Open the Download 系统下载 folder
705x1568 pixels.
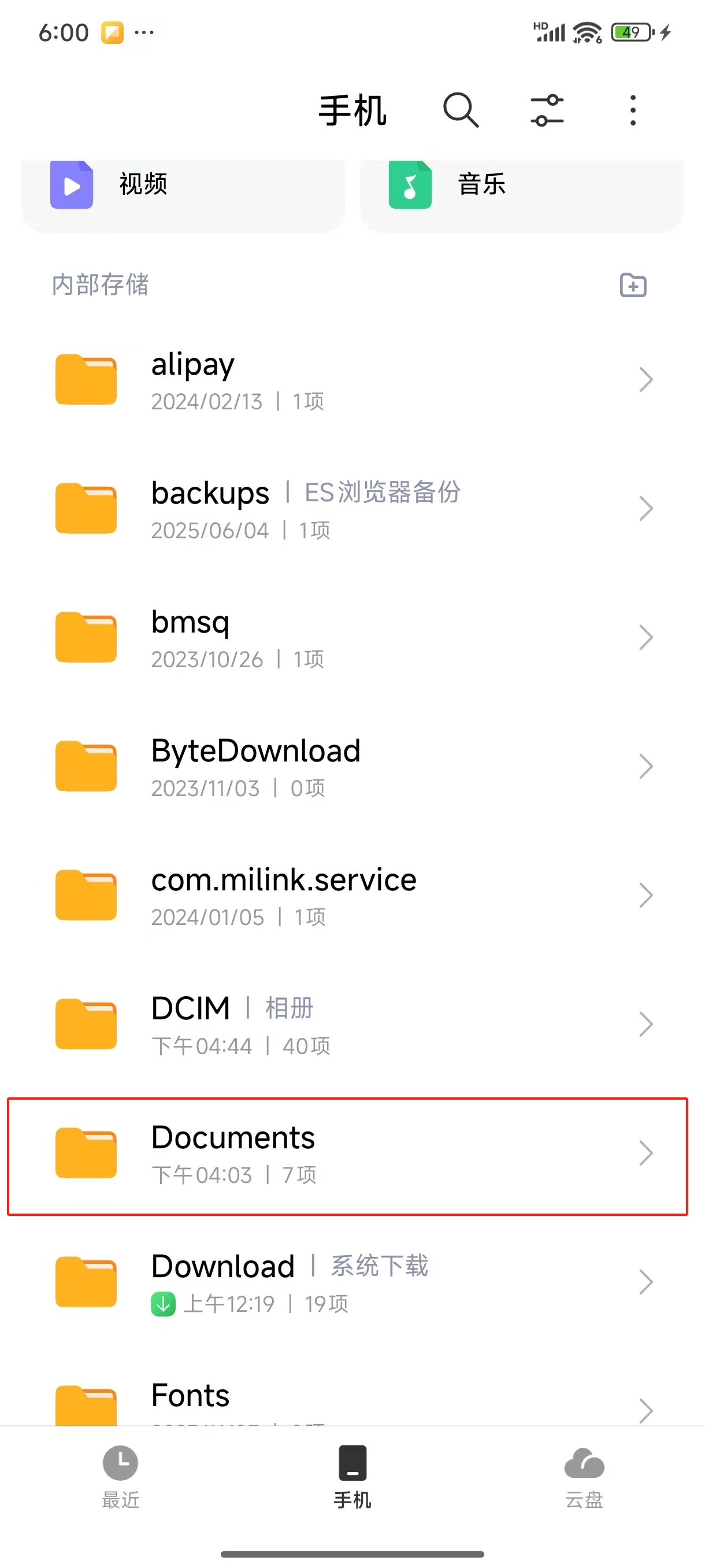tap(353, 1282)
